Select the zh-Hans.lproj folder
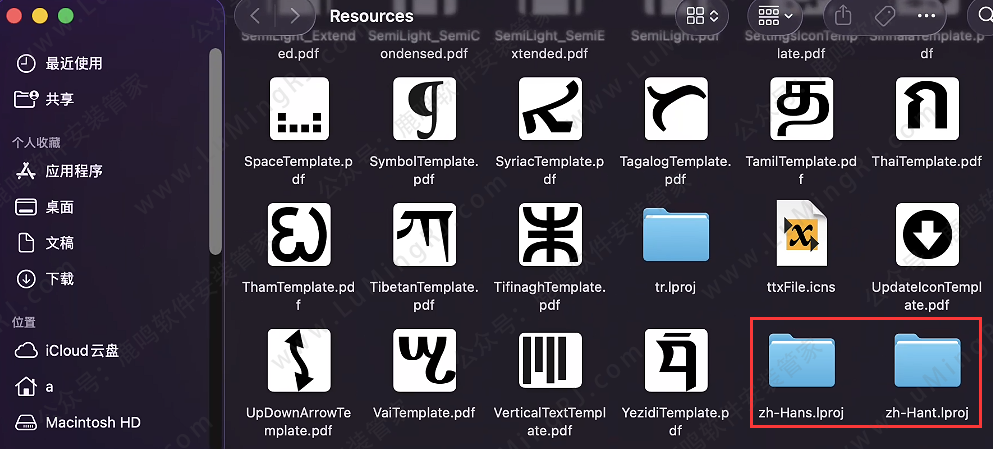The image size is (993, 449). (x=801, y=362)
